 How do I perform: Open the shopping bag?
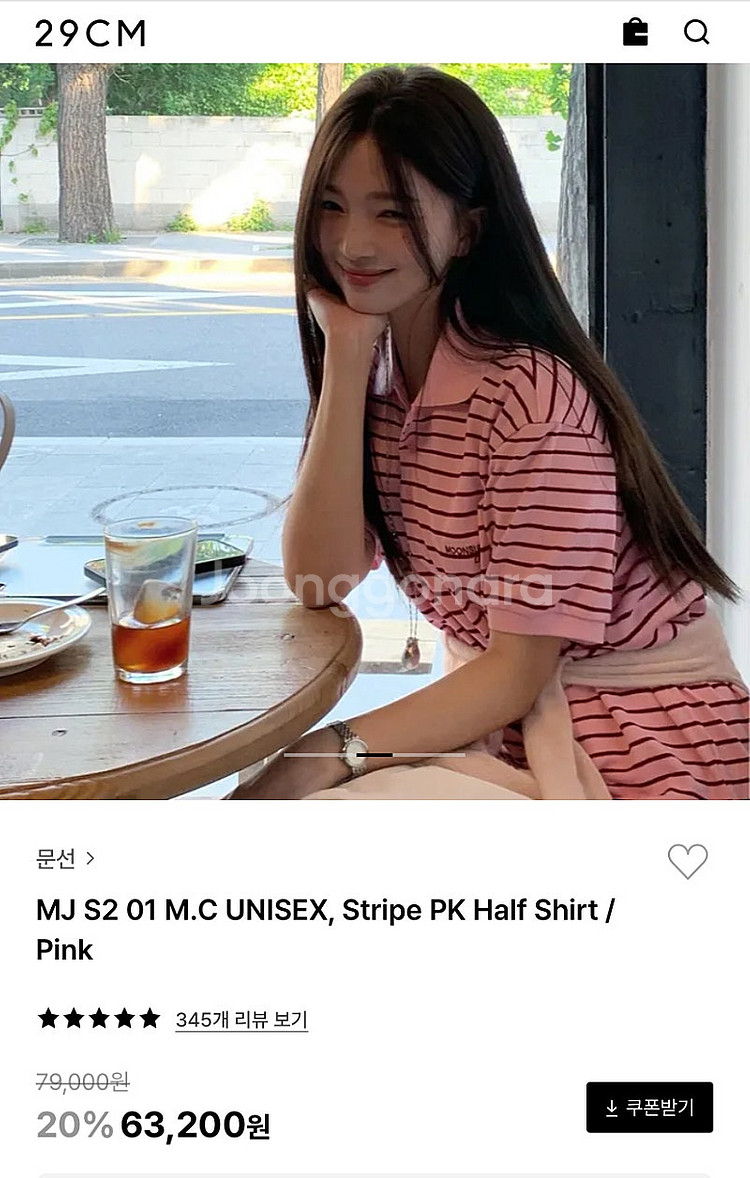click(x=635, y=32)
